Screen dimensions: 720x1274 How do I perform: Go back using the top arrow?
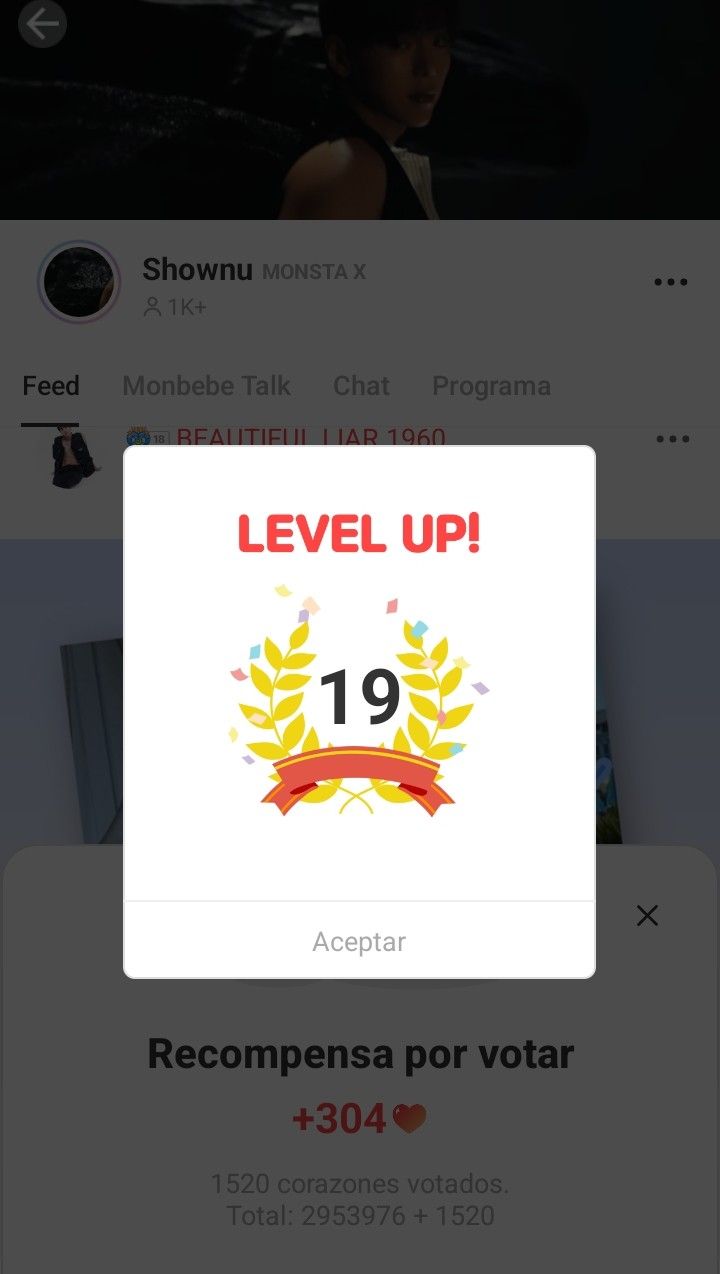(x=42, y=24)
